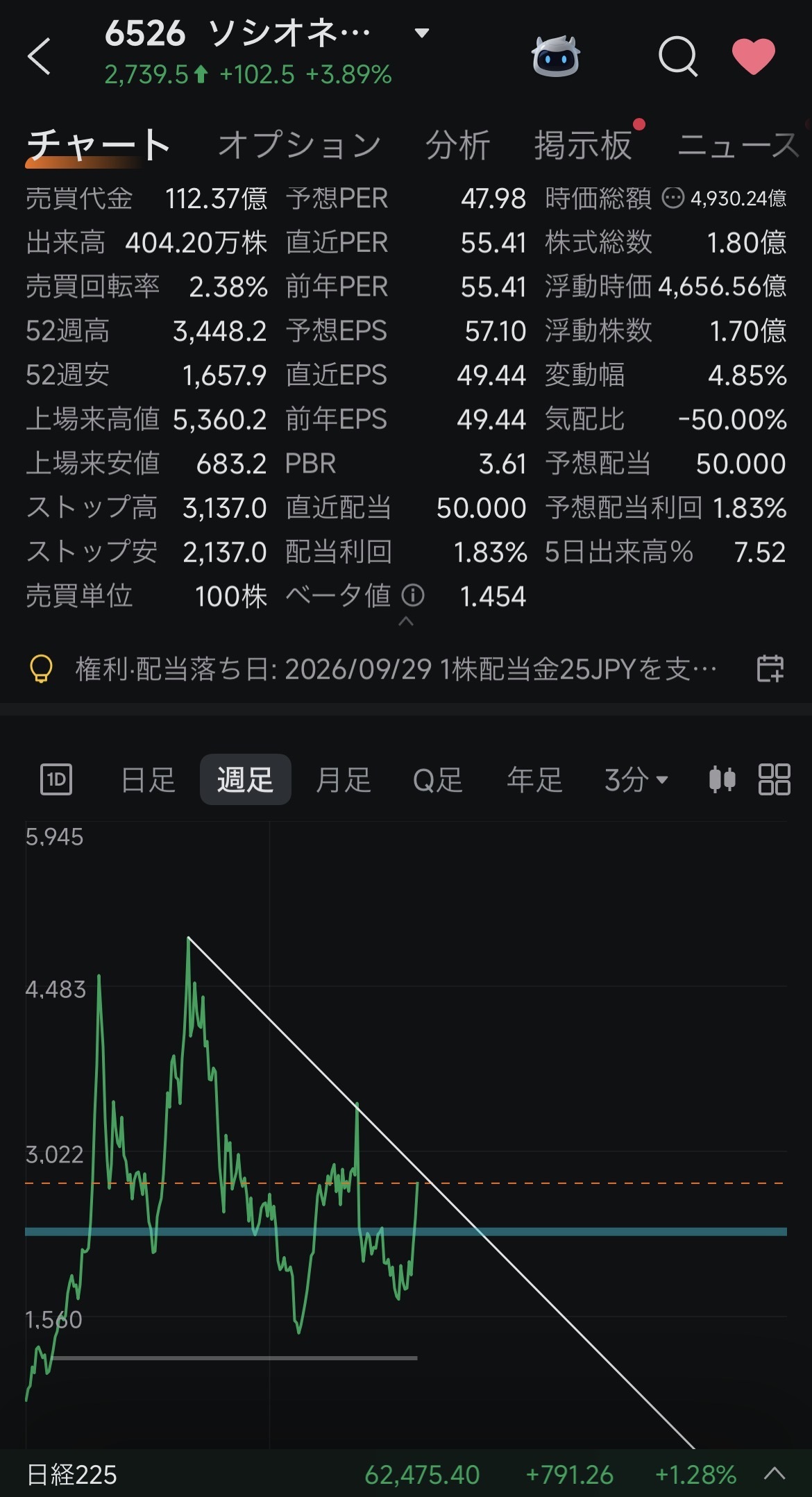Add dividend date to calendar

point(770,669)
